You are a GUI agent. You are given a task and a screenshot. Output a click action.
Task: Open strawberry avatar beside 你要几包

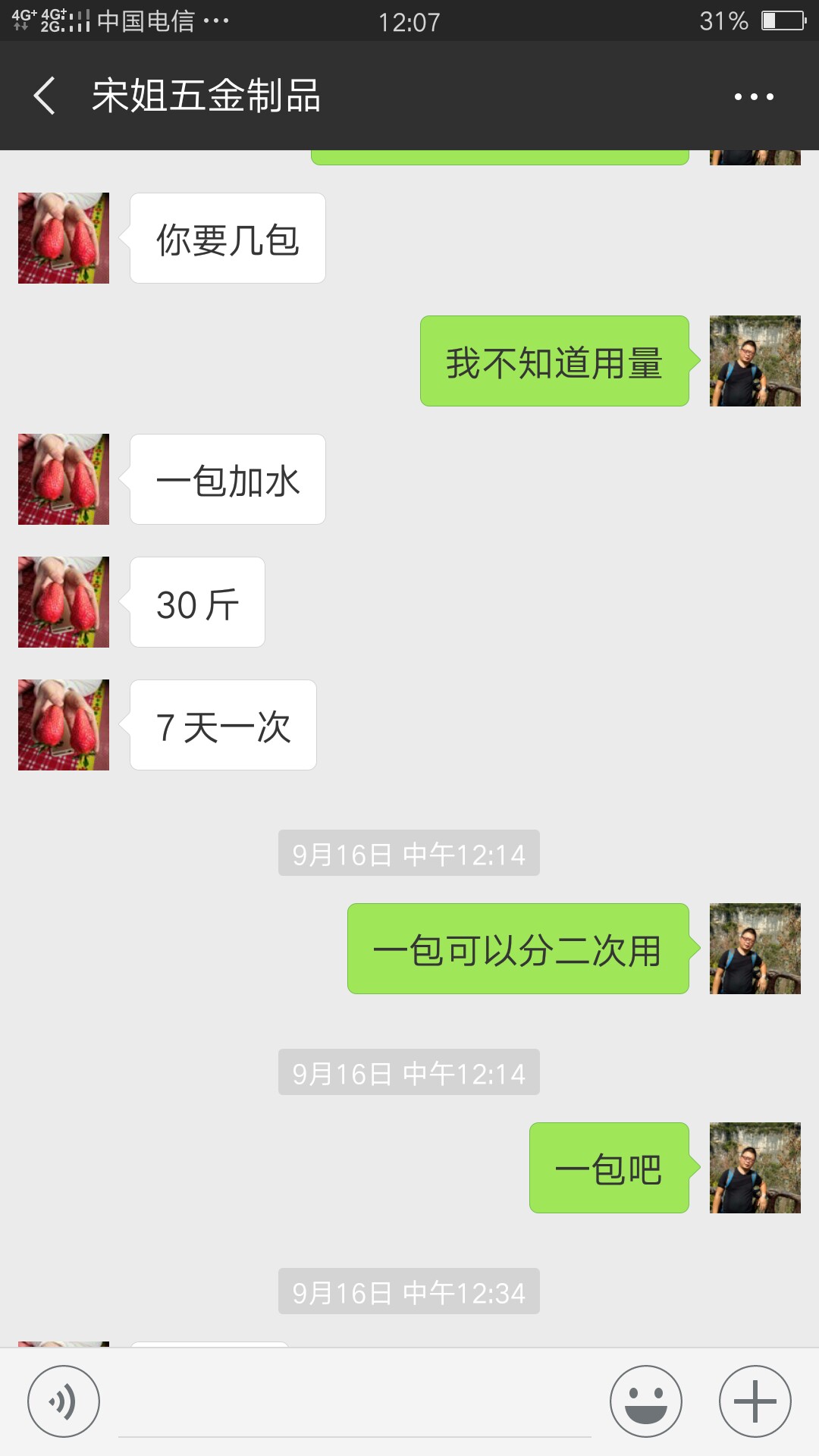(64, 238)
